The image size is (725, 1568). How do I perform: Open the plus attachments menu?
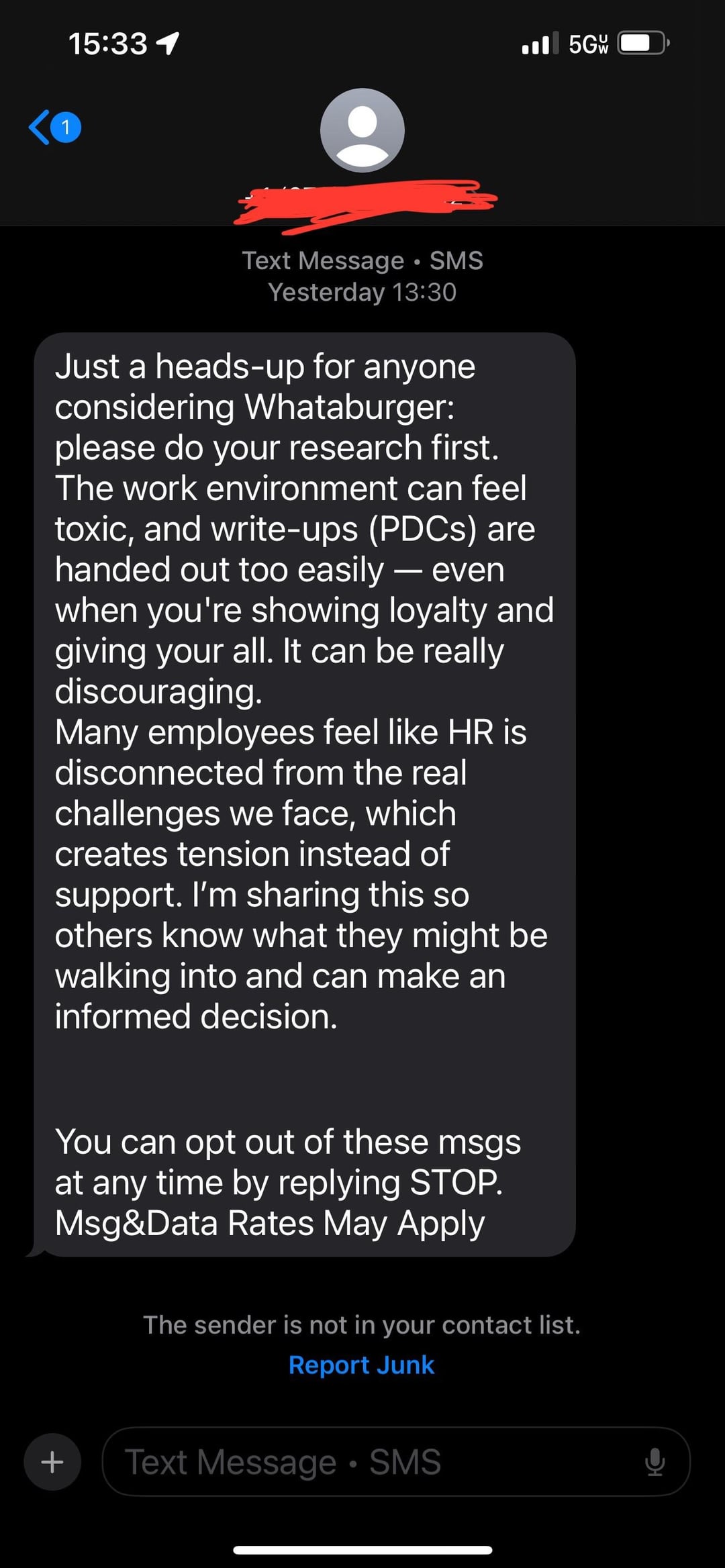click(52, 1461)
